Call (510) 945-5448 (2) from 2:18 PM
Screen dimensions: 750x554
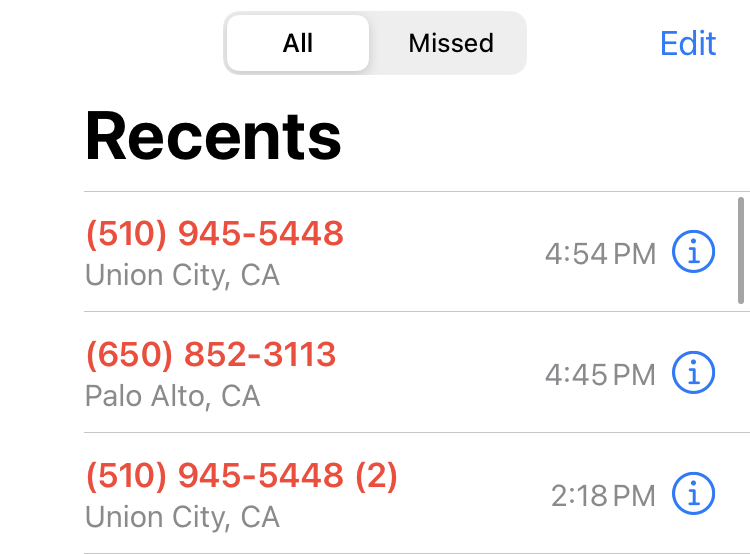tap(241, 476)
